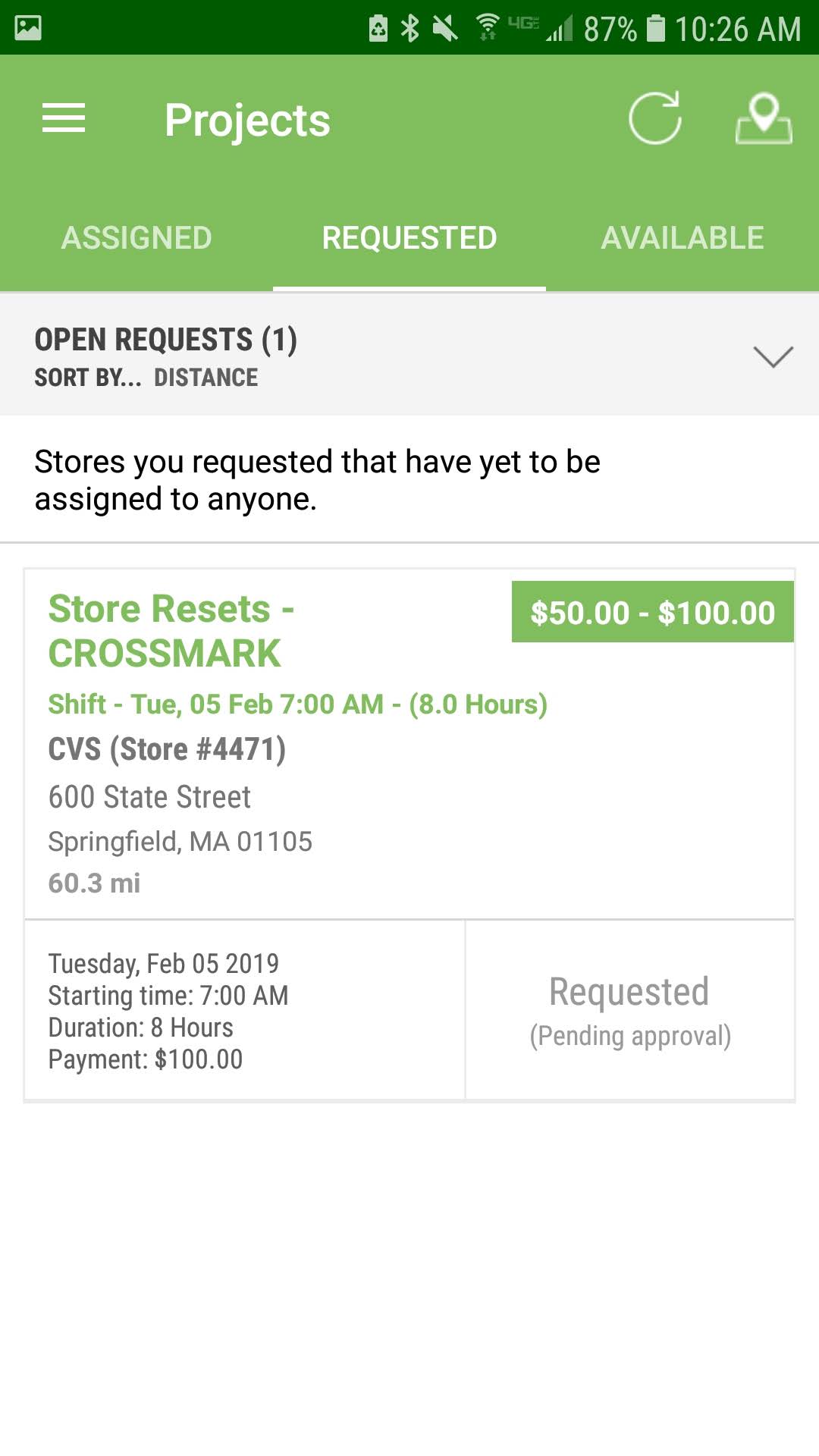Select the Requested tab
Viewport: 819px width, 1456px height.
point(409,238)
